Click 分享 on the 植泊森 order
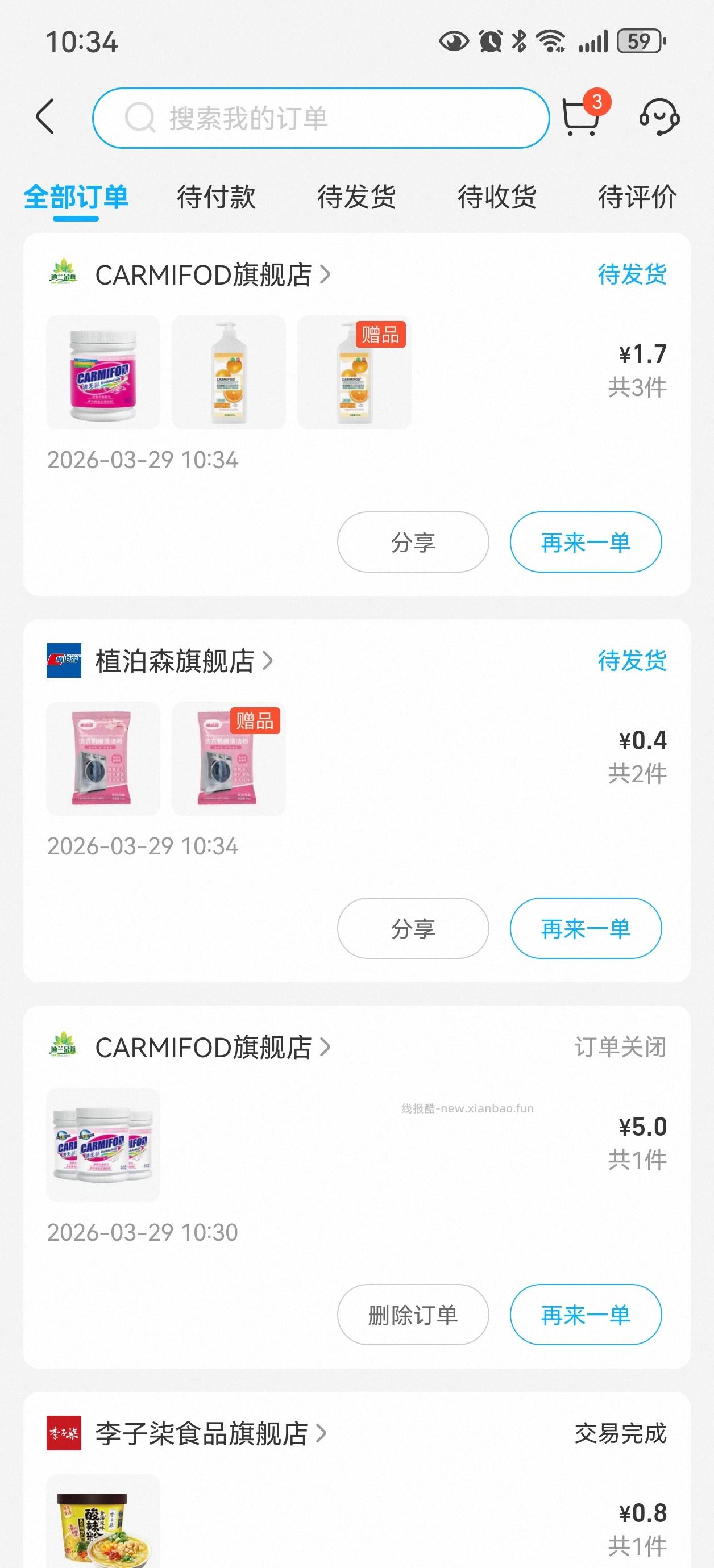Image resolution: width=714 pixels, height=1568 pixels. [x=413, y=929]
